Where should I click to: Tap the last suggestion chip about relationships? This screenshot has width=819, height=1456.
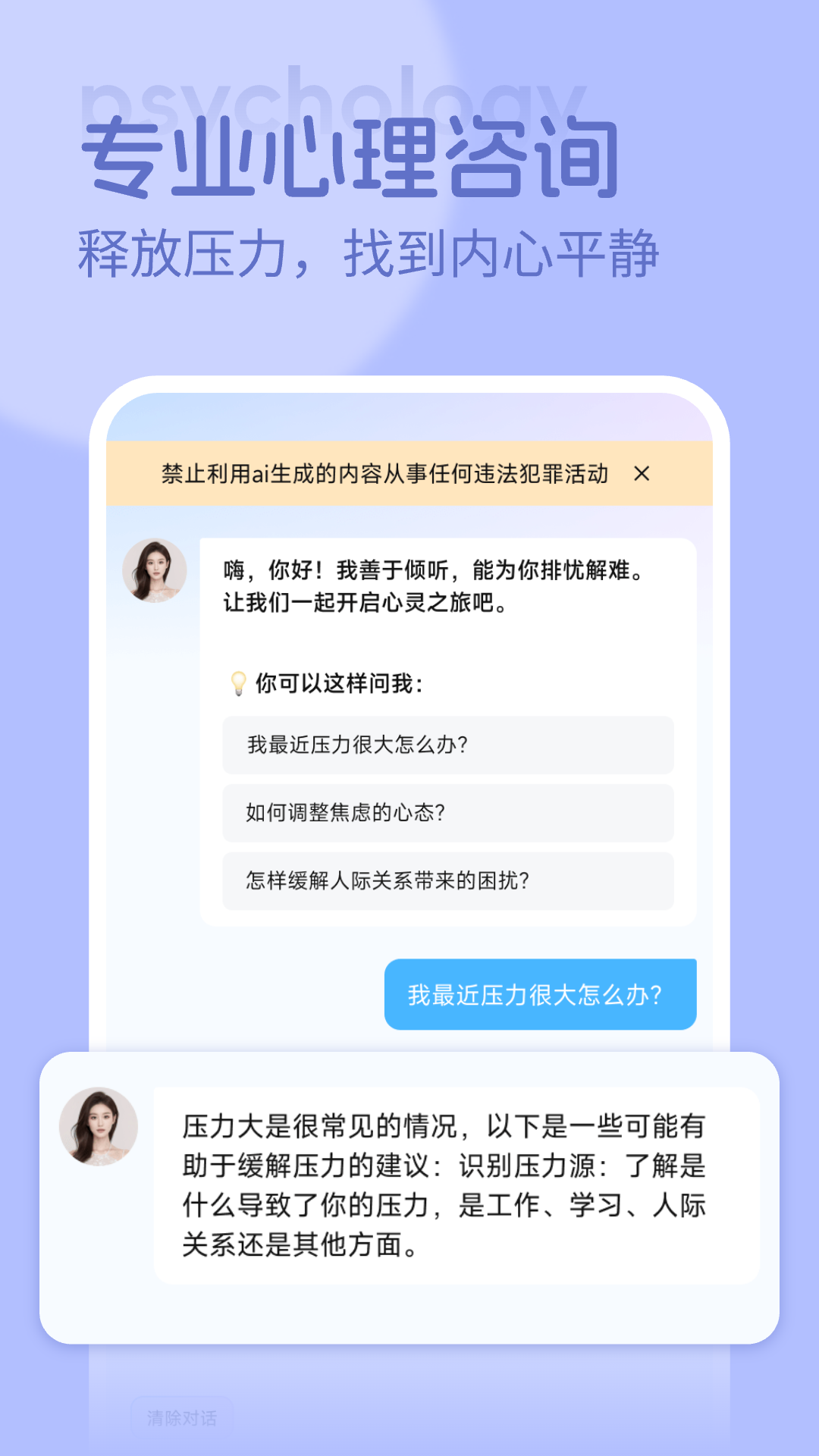tap(447, 880)
